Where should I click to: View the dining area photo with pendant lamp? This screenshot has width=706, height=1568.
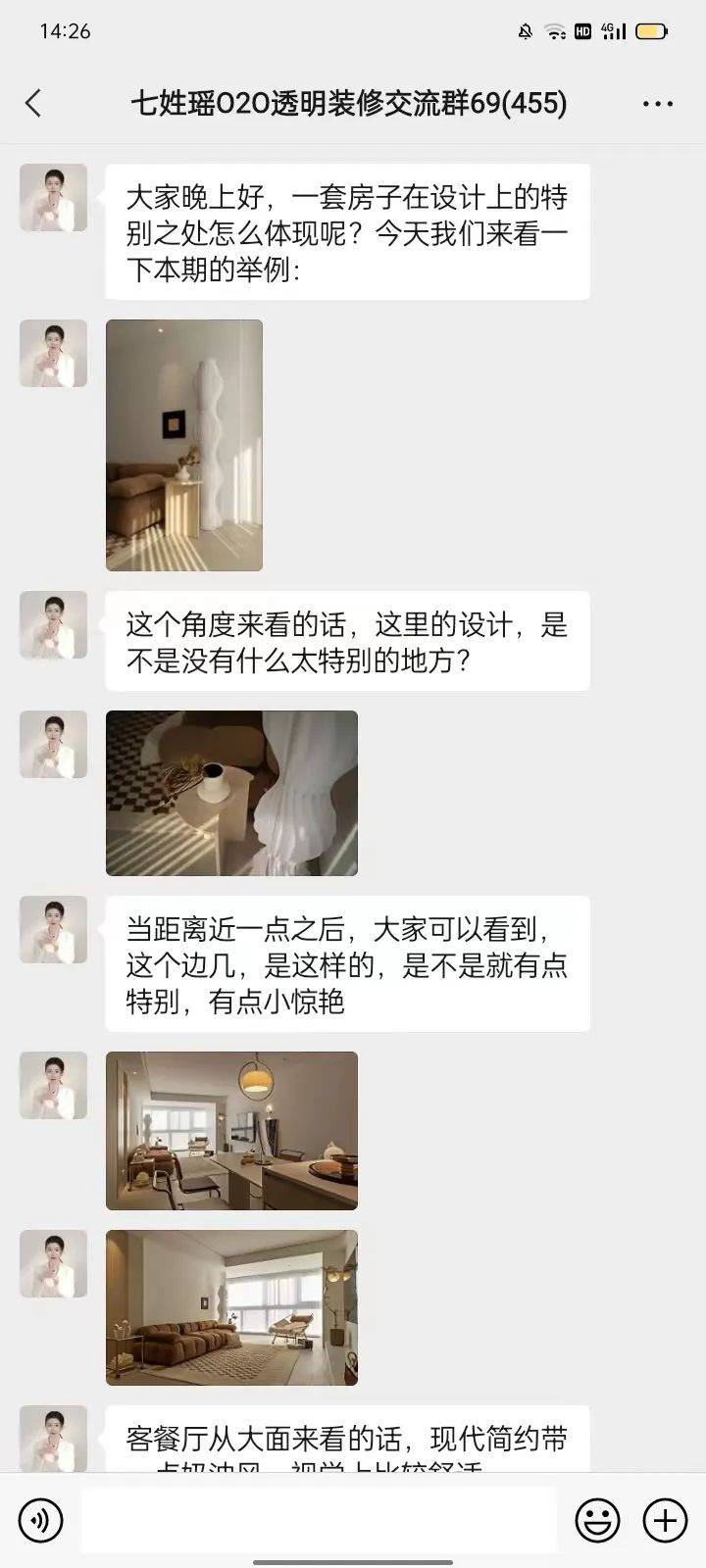point(231,1131)
